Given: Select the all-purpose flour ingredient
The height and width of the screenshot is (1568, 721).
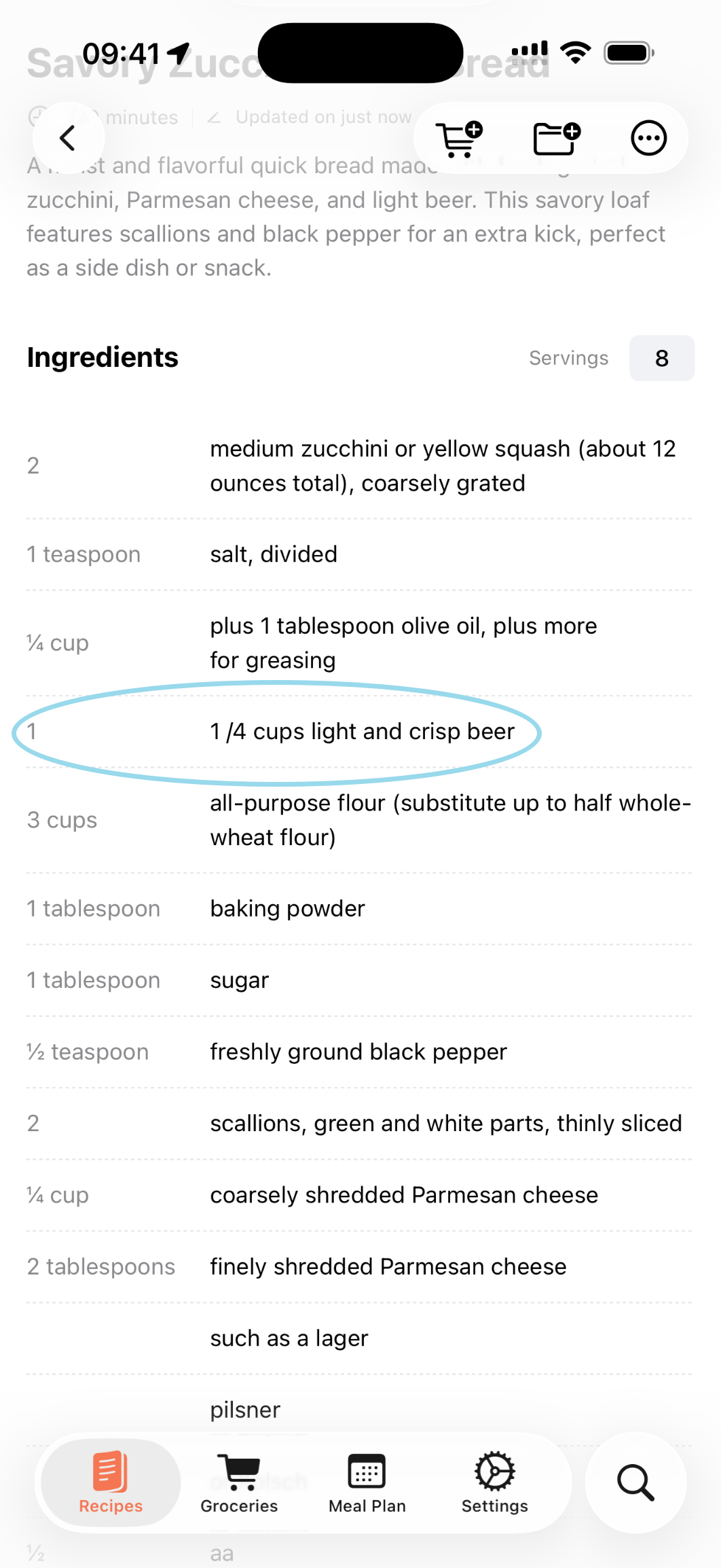Looking at the screenshot, I should (360, 819).
